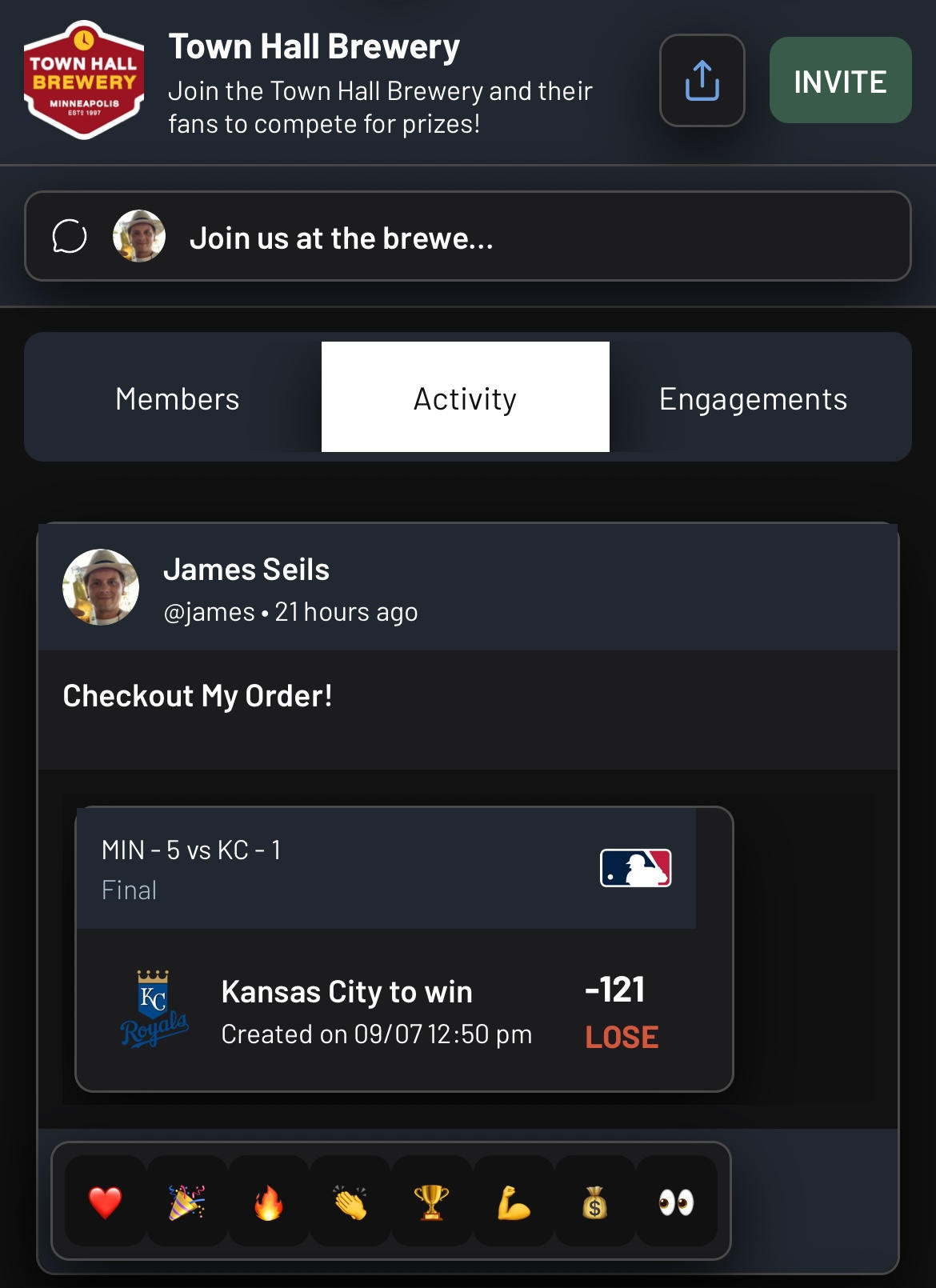
Task: Add a fire reaction to the post
Action: (x=269, y=1202)
